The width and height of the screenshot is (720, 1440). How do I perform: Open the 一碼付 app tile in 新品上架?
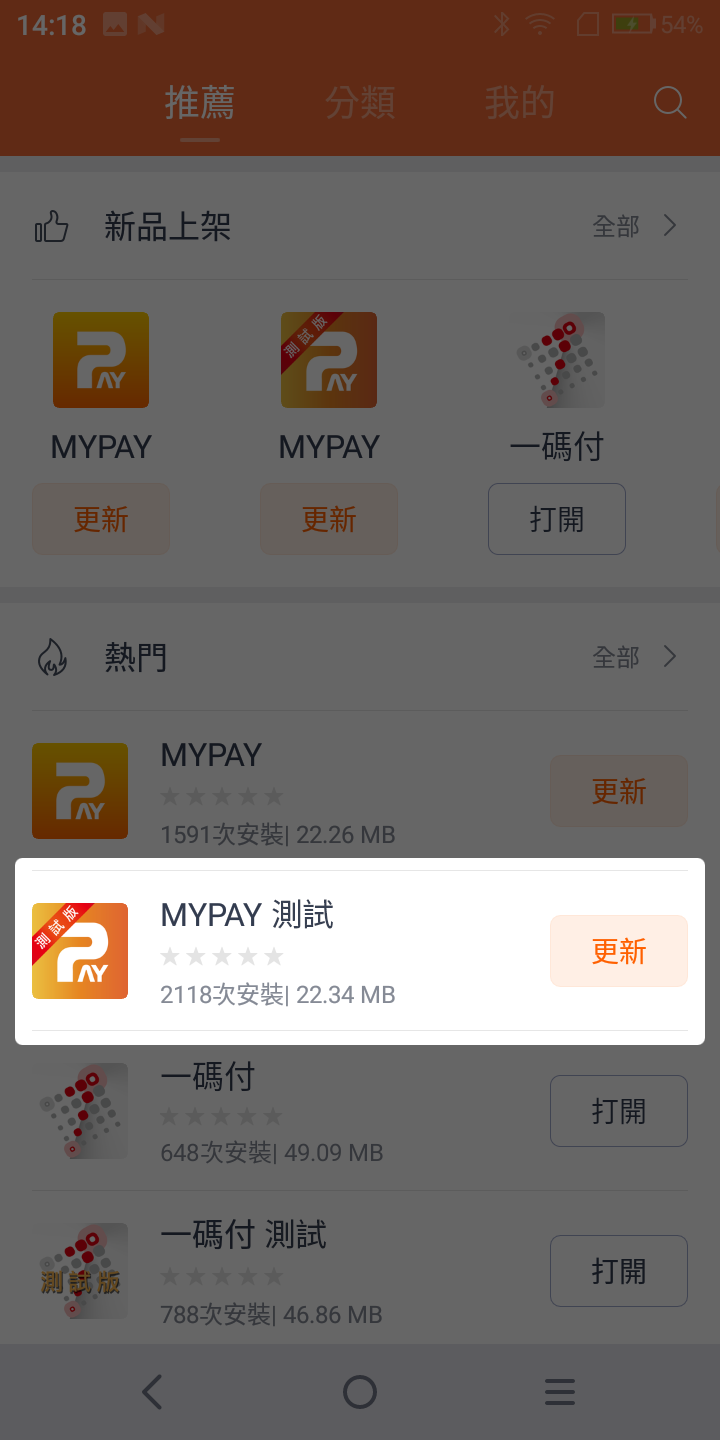(558, 385)
